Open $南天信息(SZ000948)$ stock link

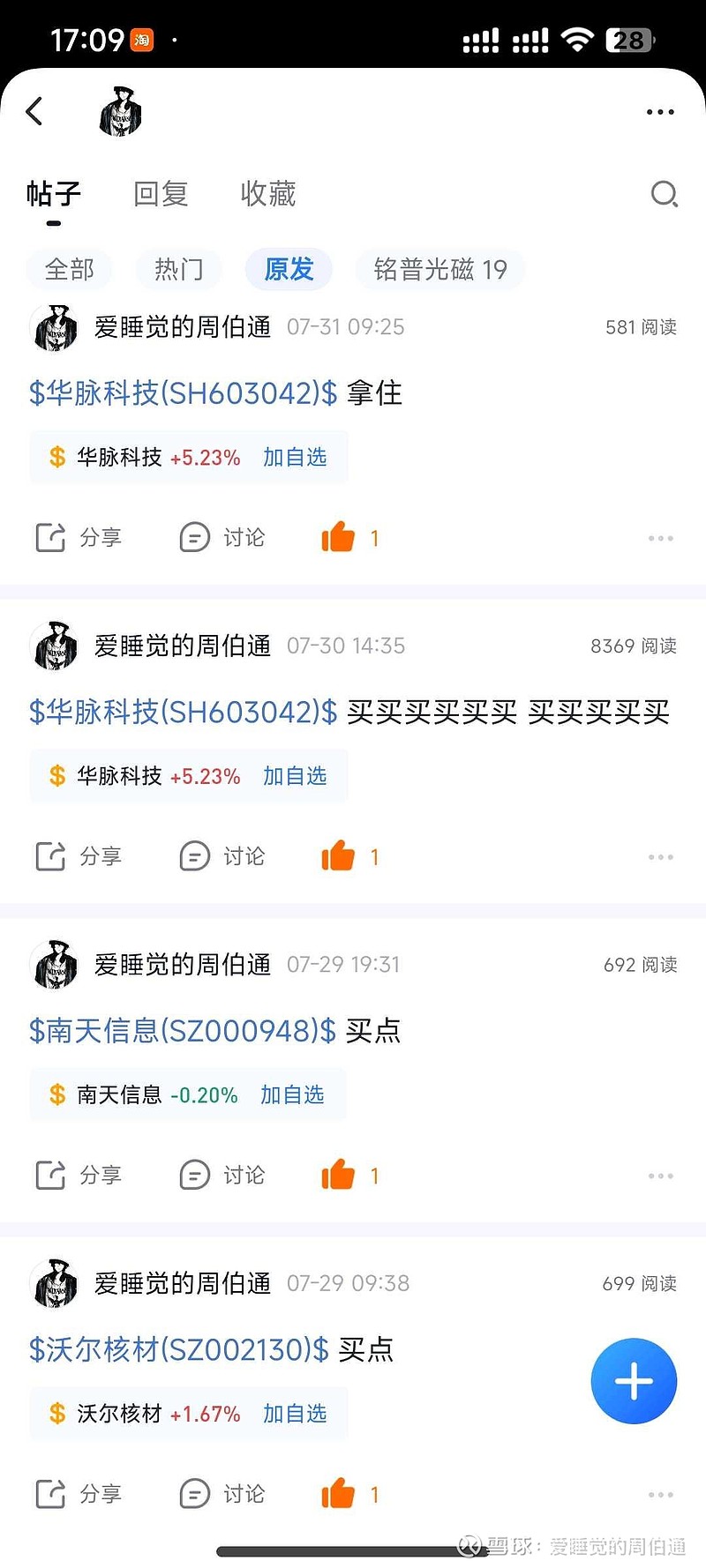click(182, 1031)
